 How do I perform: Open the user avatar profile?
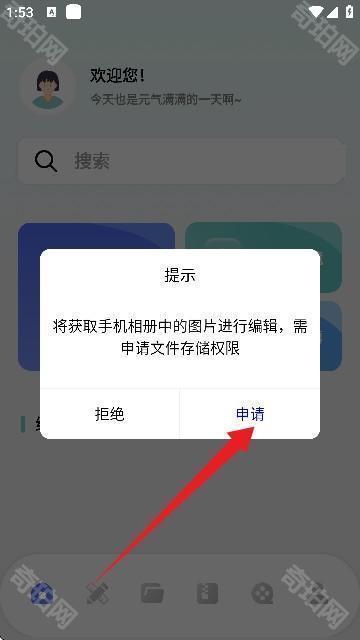(48, 89)
